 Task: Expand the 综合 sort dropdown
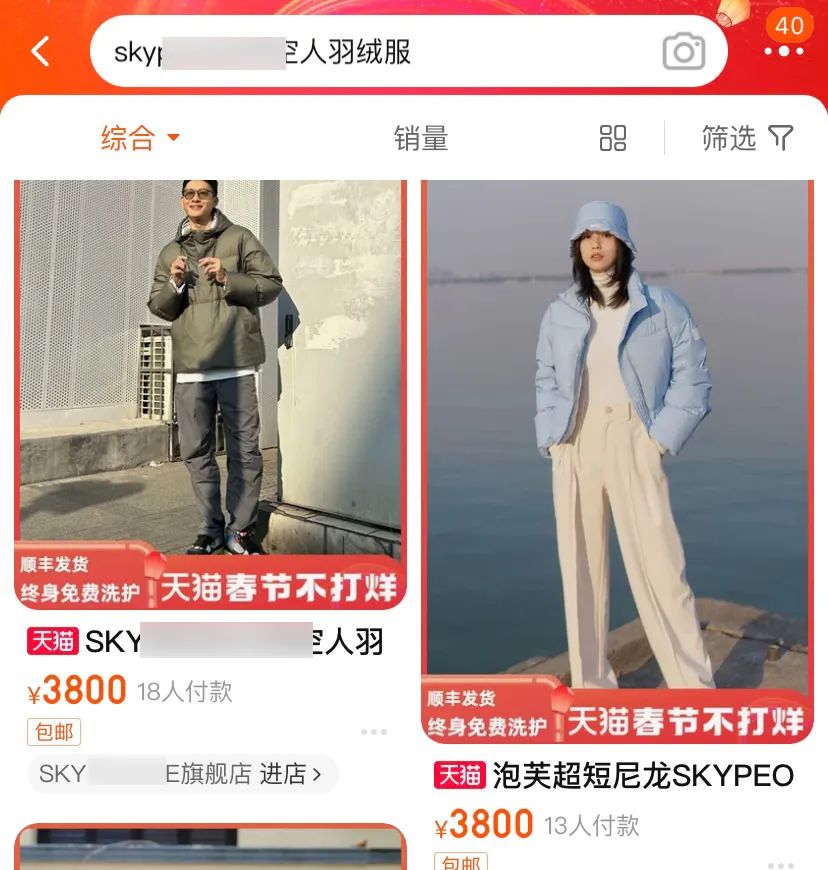(x=140, y=138)
